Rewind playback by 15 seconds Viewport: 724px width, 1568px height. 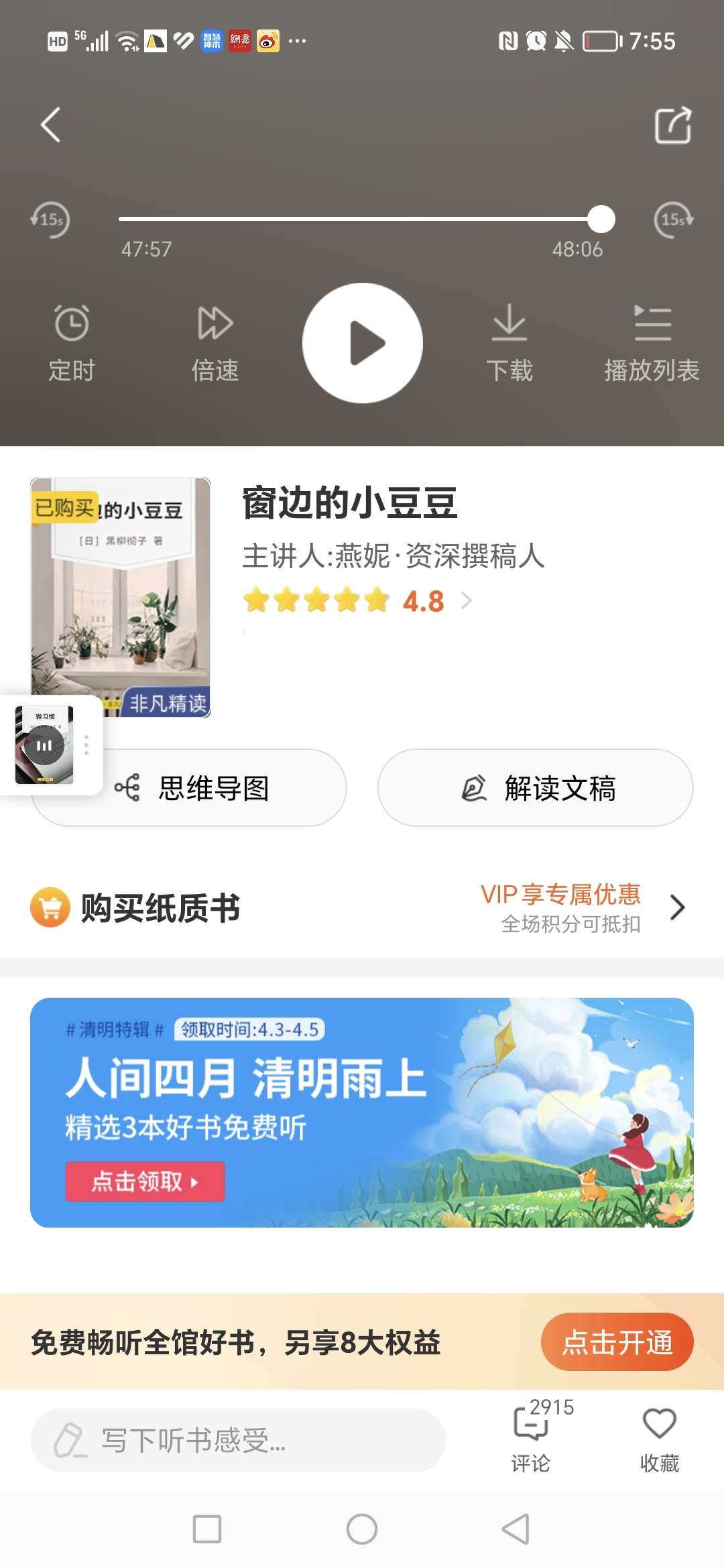[x=50, y=220]
